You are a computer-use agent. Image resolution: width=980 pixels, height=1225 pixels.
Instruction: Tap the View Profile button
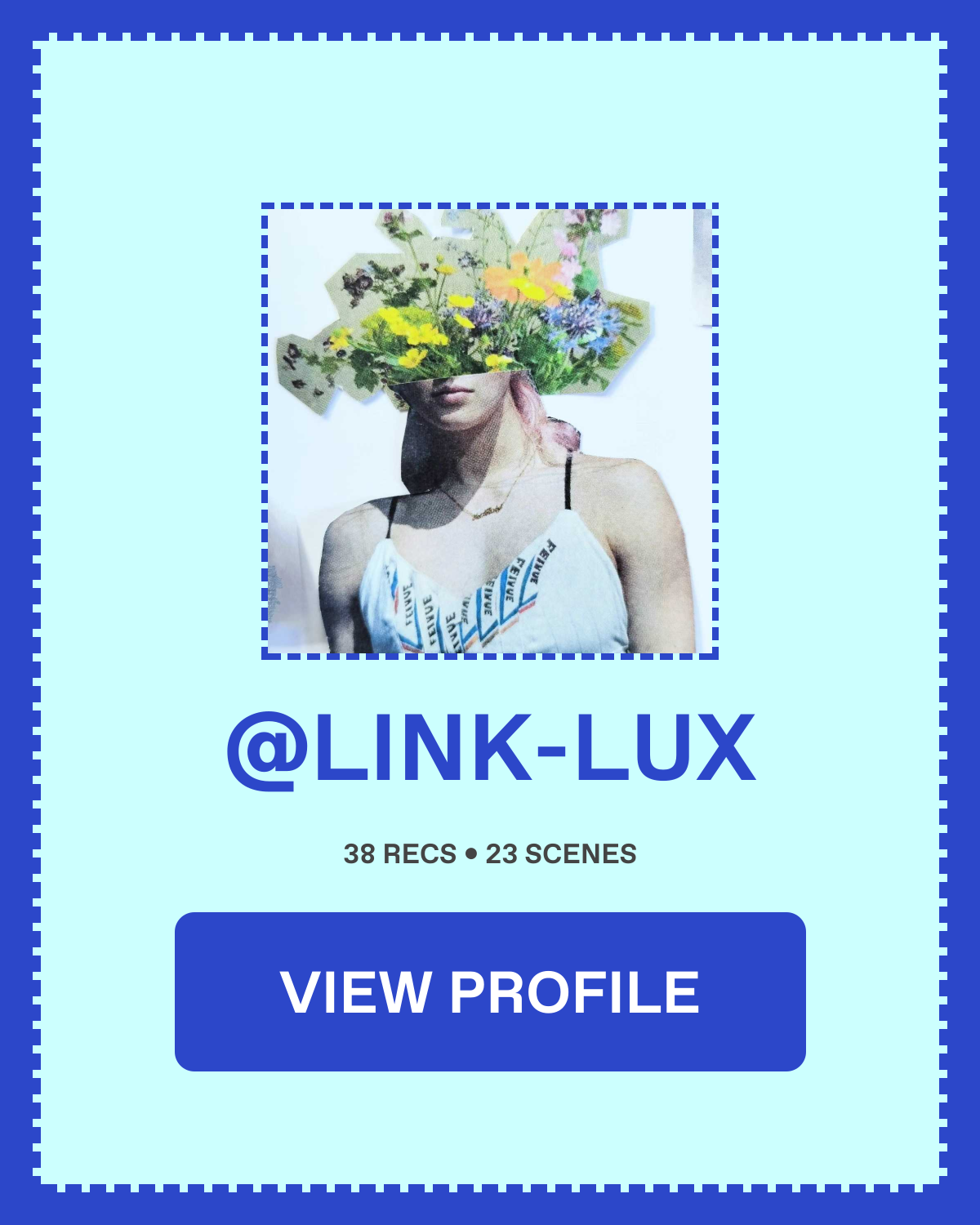490,991
